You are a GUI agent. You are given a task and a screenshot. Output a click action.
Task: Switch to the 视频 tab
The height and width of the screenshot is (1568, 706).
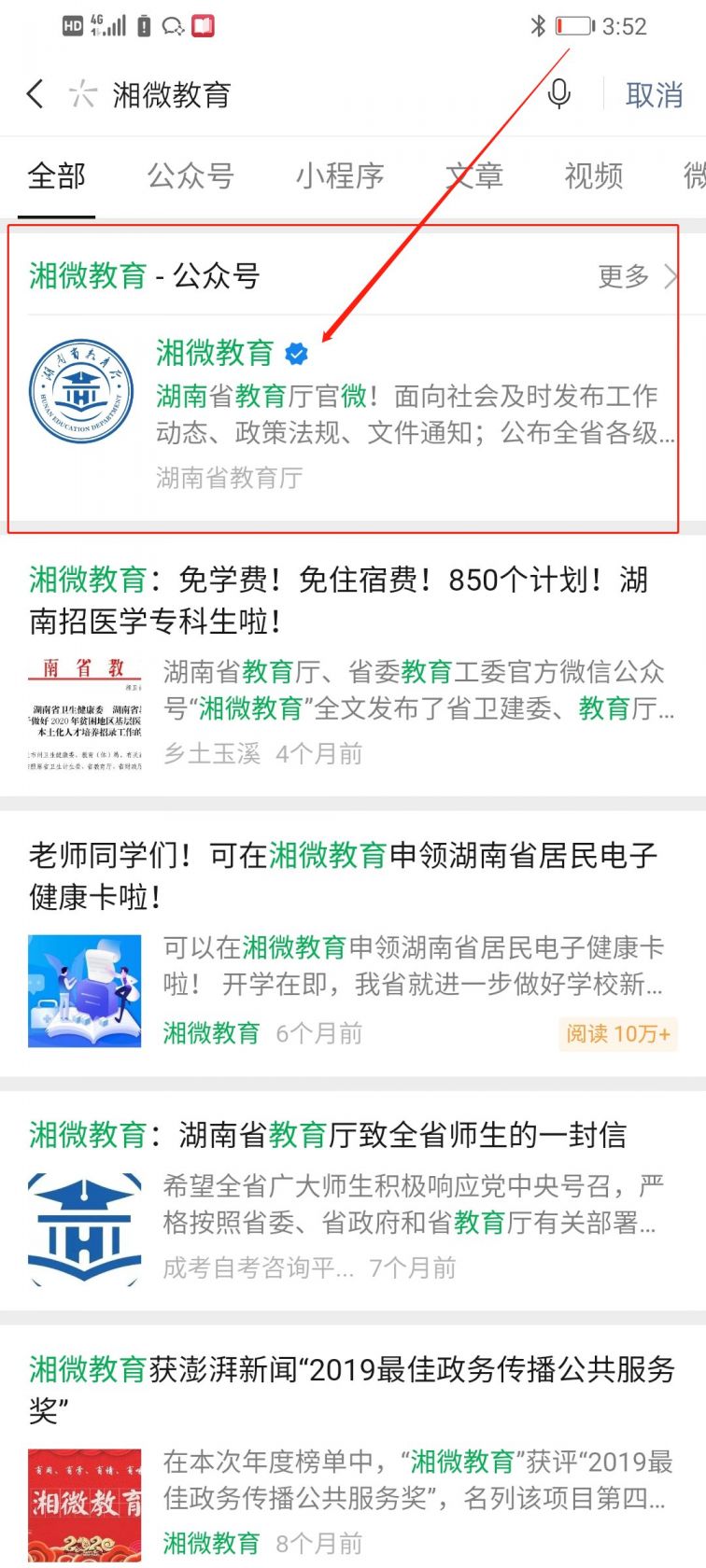pyautogui.click(x=593, y=175)
